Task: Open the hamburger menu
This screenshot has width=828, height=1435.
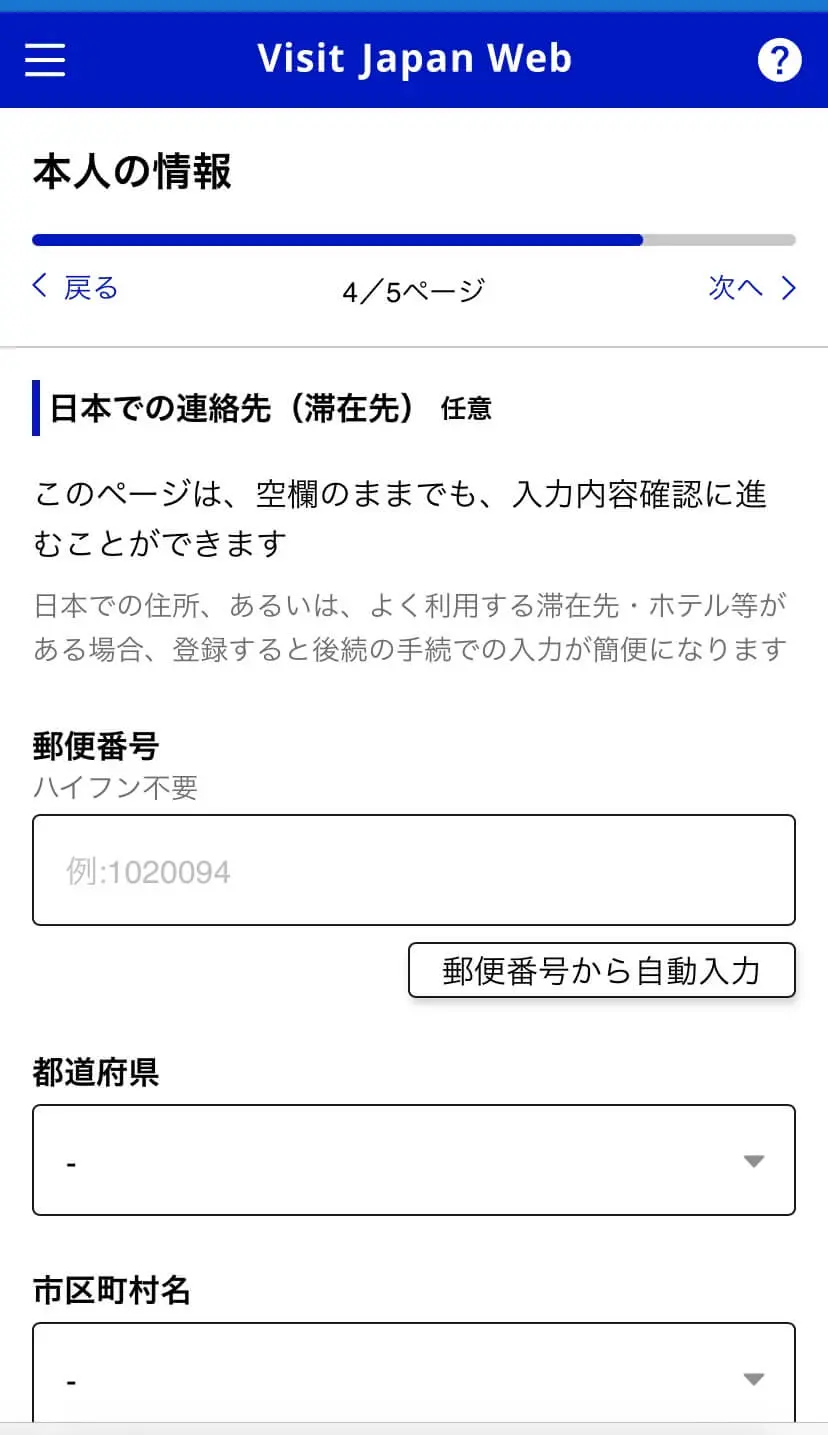Action: pyautogui.click(x=45, y=60)
